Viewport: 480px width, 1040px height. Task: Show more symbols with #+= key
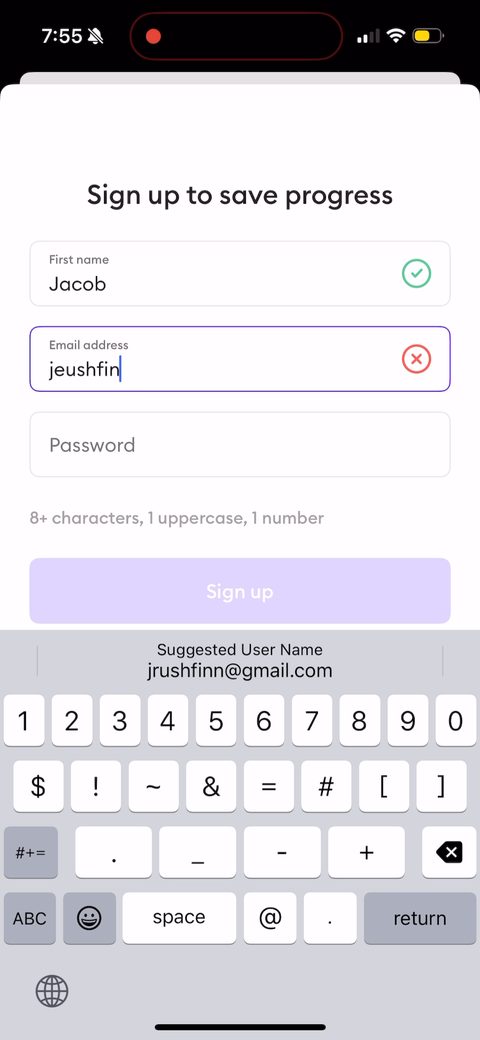(30, 852)
